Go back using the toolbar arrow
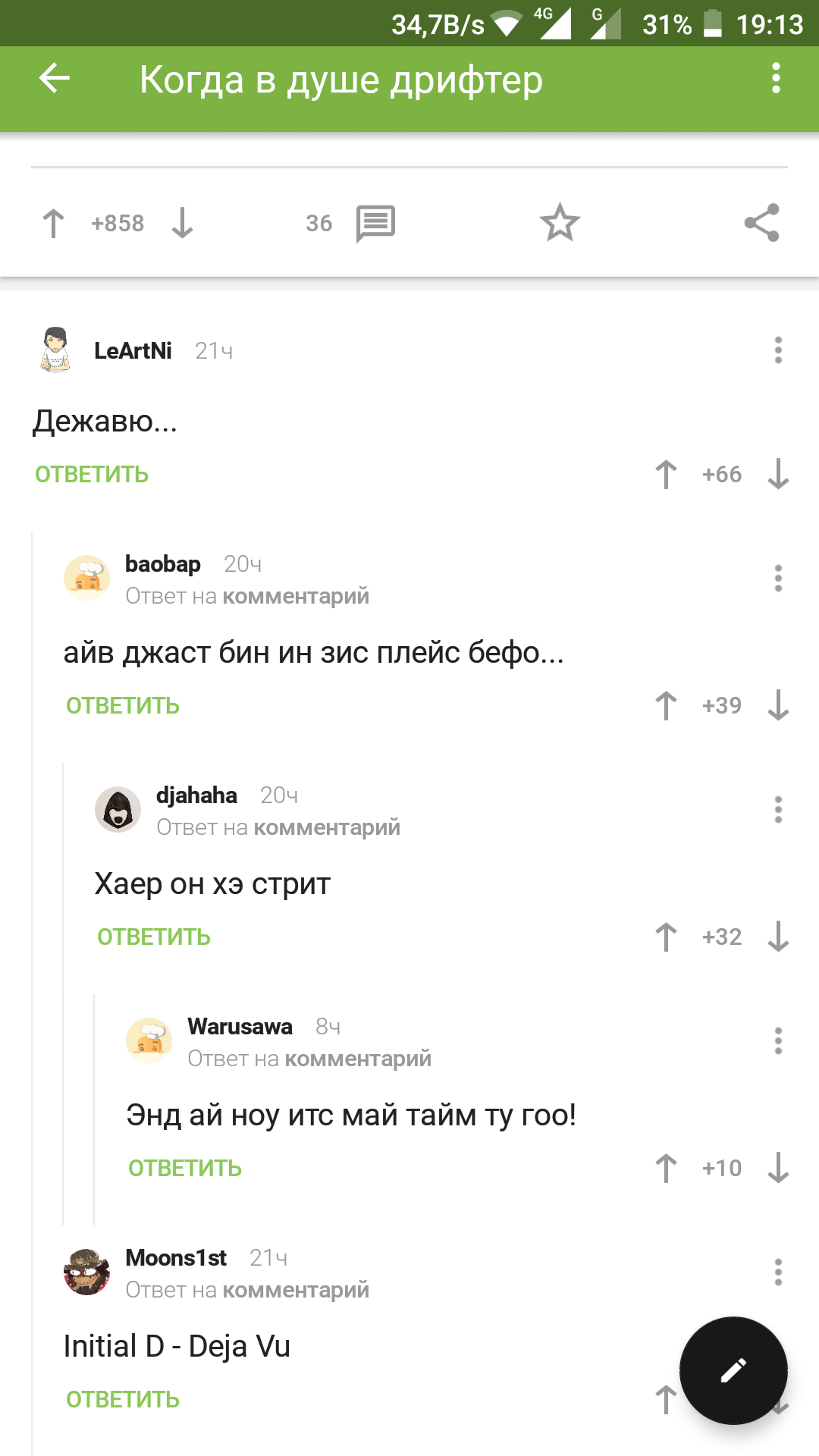 point(54,78)
